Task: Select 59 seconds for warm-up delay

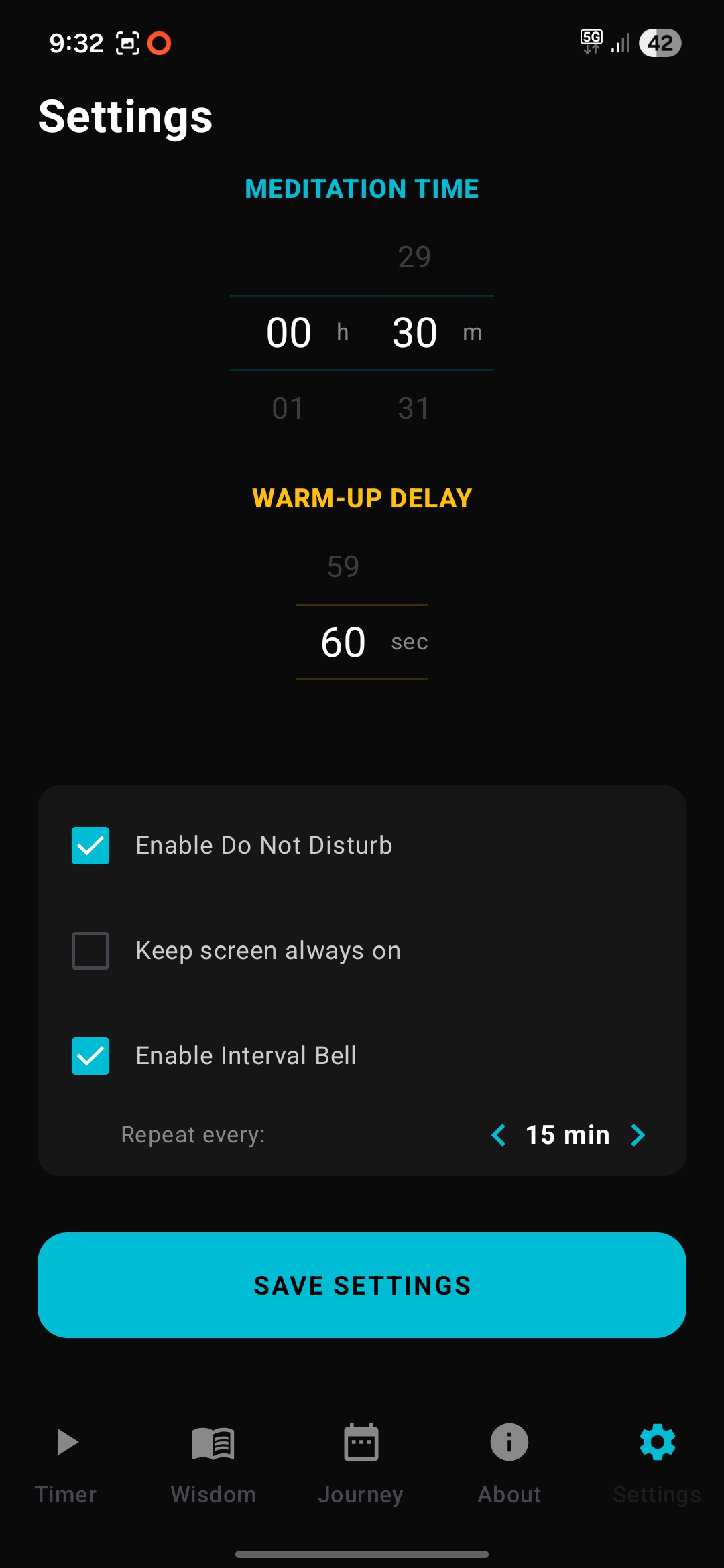Action: [343, 567]
